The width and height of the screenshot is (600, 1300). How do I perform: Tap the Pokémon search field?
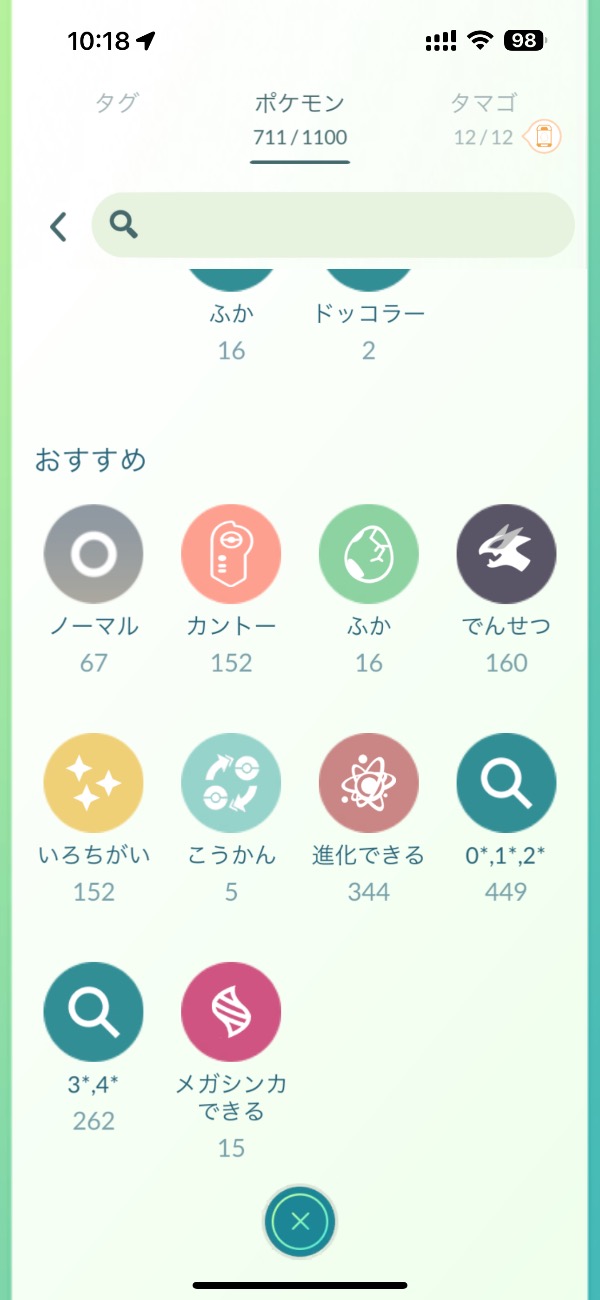tap(333, 225)
